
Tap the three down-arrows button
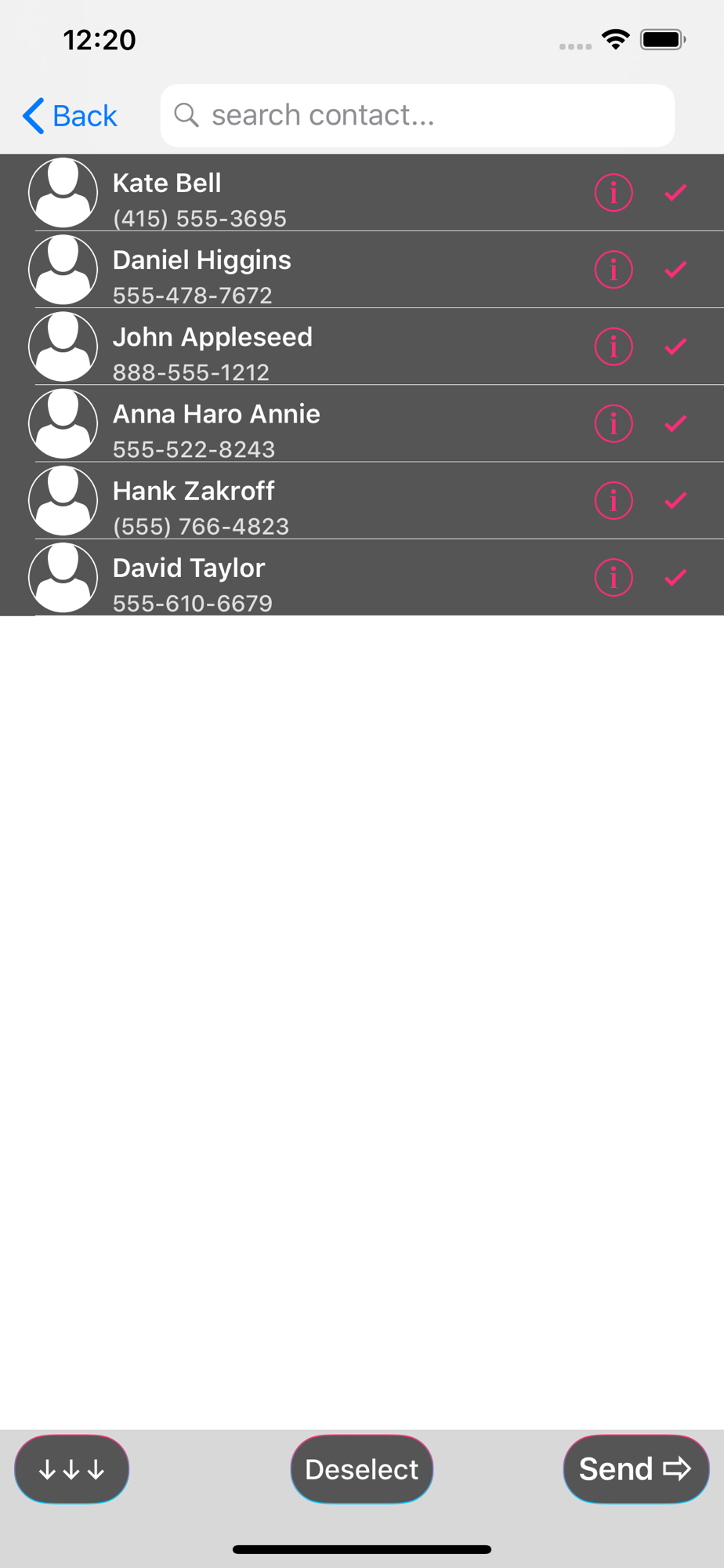pyautogui.click(x=71, y=1469)
